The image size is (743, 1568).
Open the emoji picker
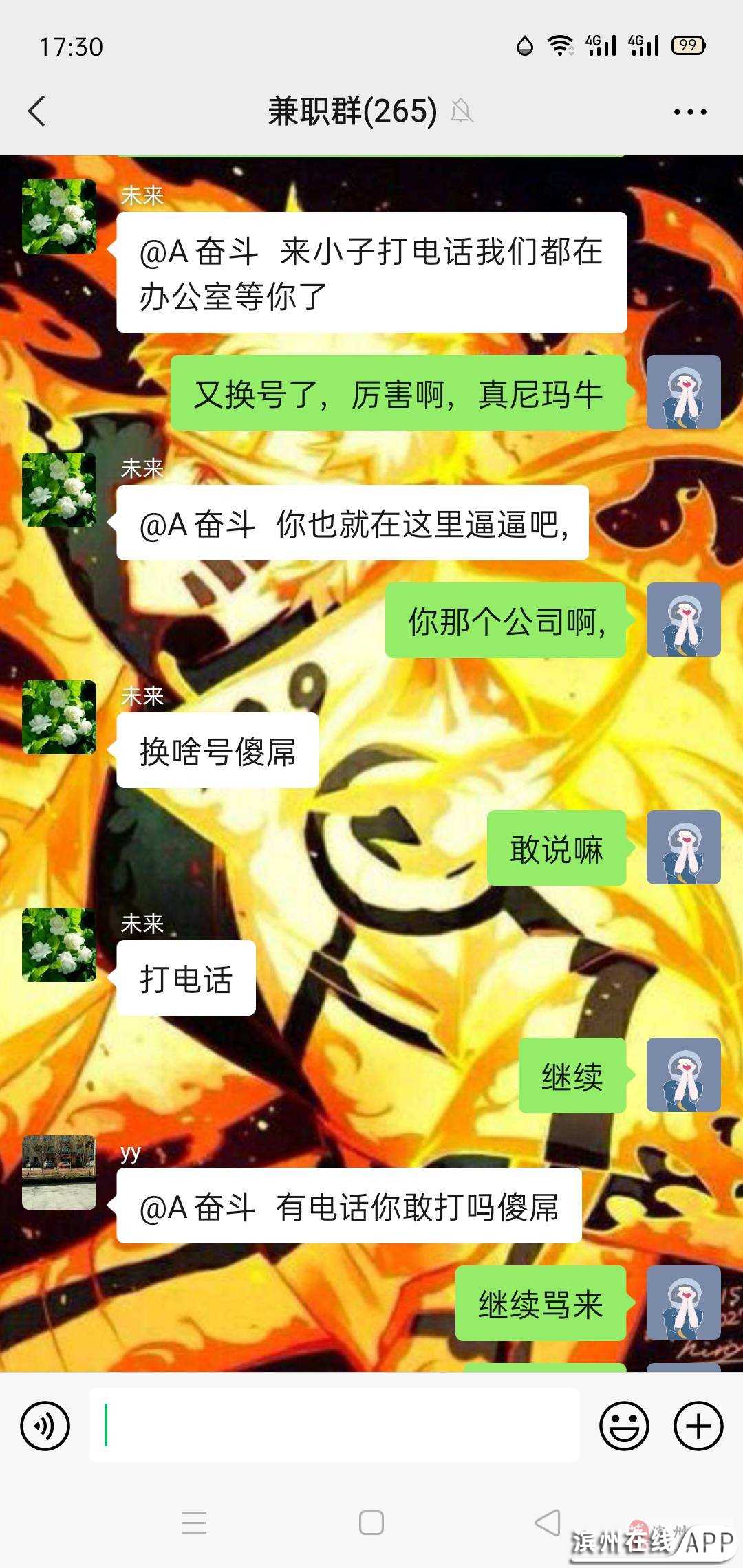624,1426
